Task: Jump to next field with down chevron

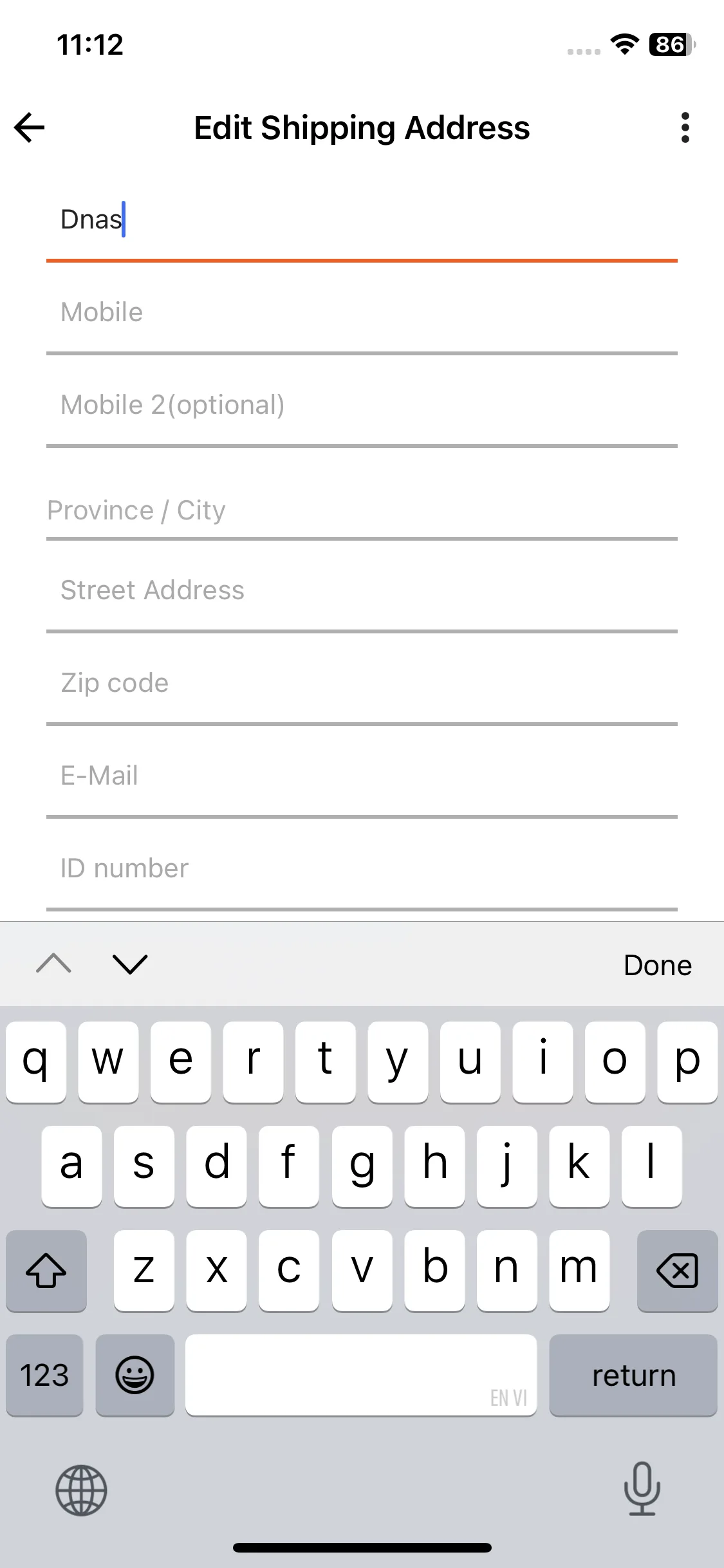Action: pos(130,964)
